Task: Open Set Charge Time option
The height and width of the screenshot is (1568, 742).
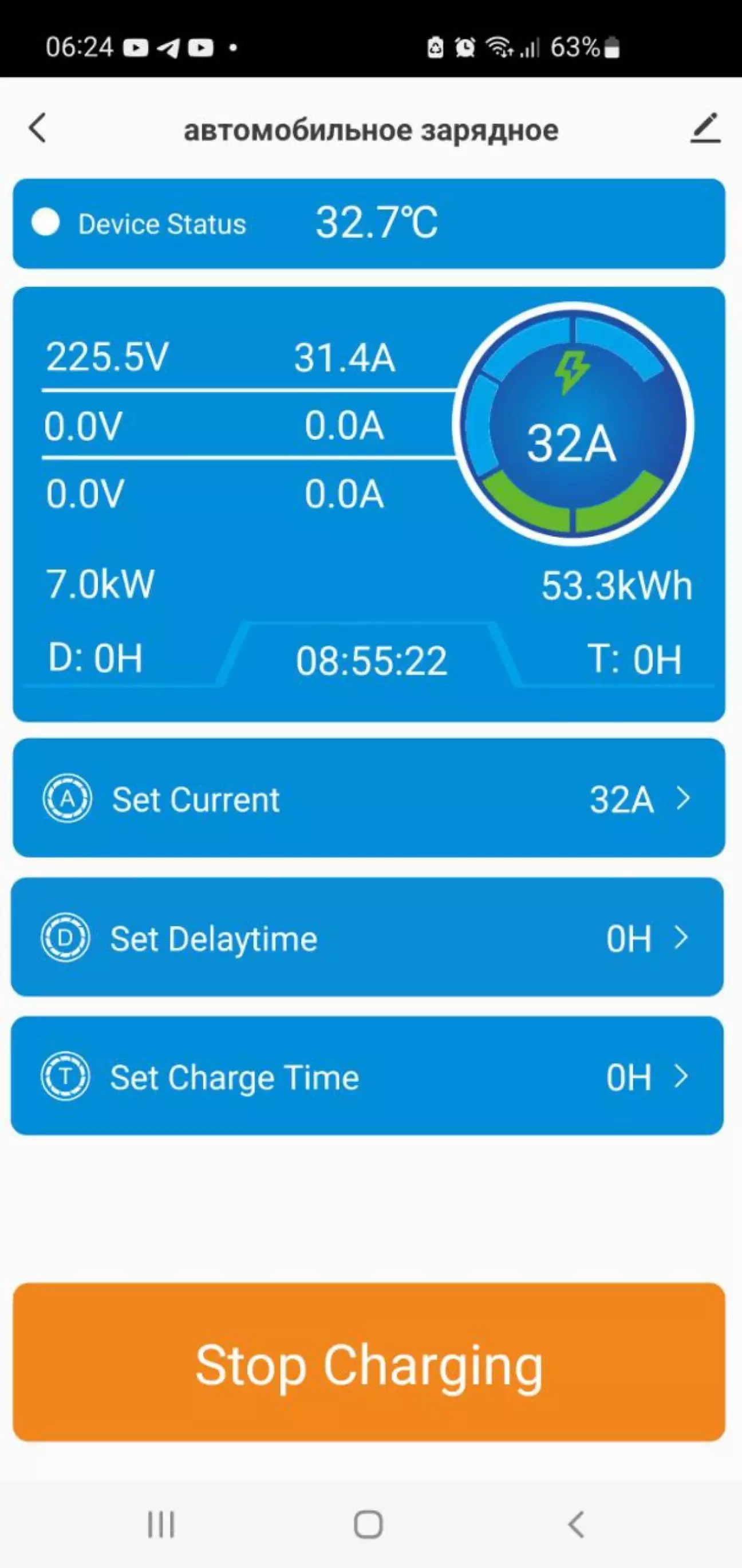Action: pos(368,1075)
